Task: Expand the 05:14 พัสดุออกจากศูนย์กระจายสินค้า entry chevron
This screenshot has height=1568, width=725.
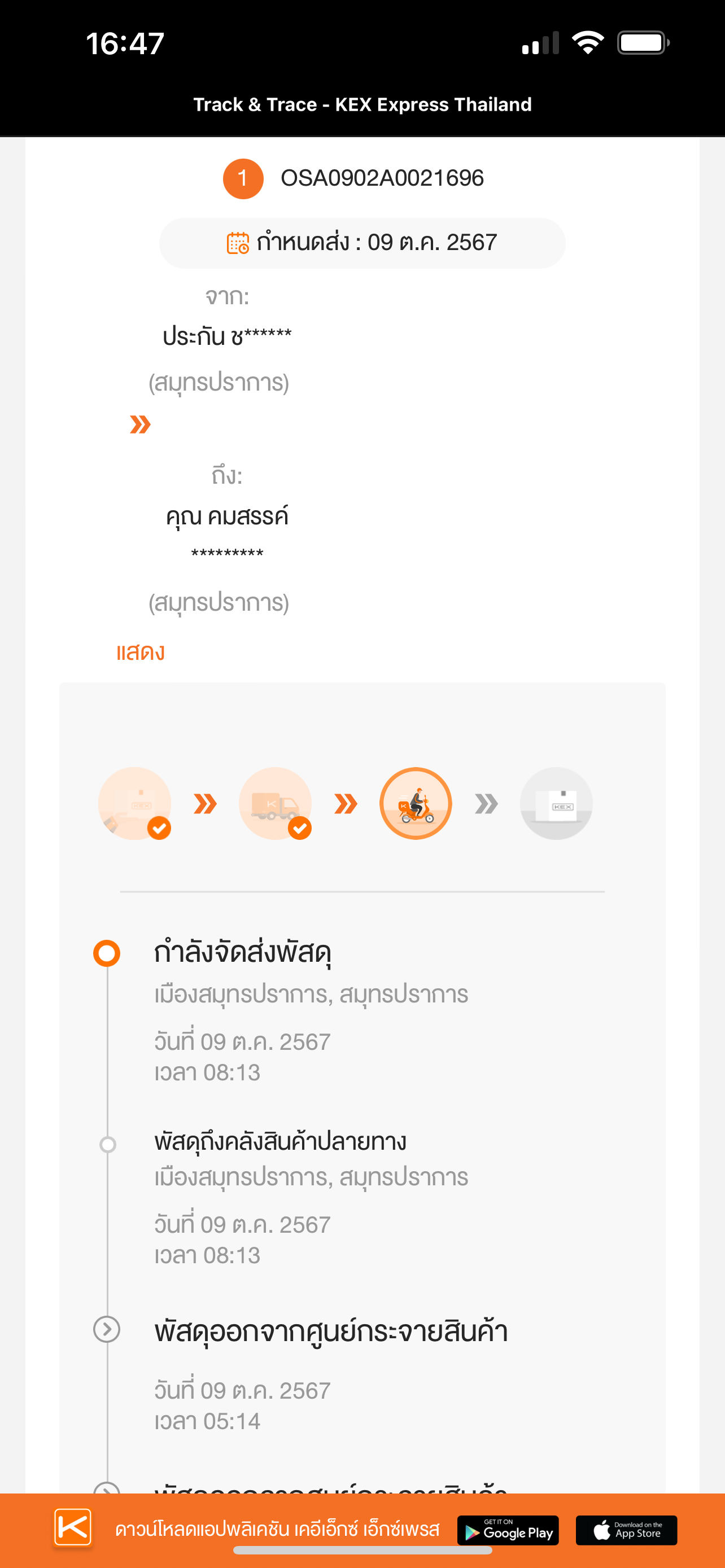Action: [x=107, y=1329]
